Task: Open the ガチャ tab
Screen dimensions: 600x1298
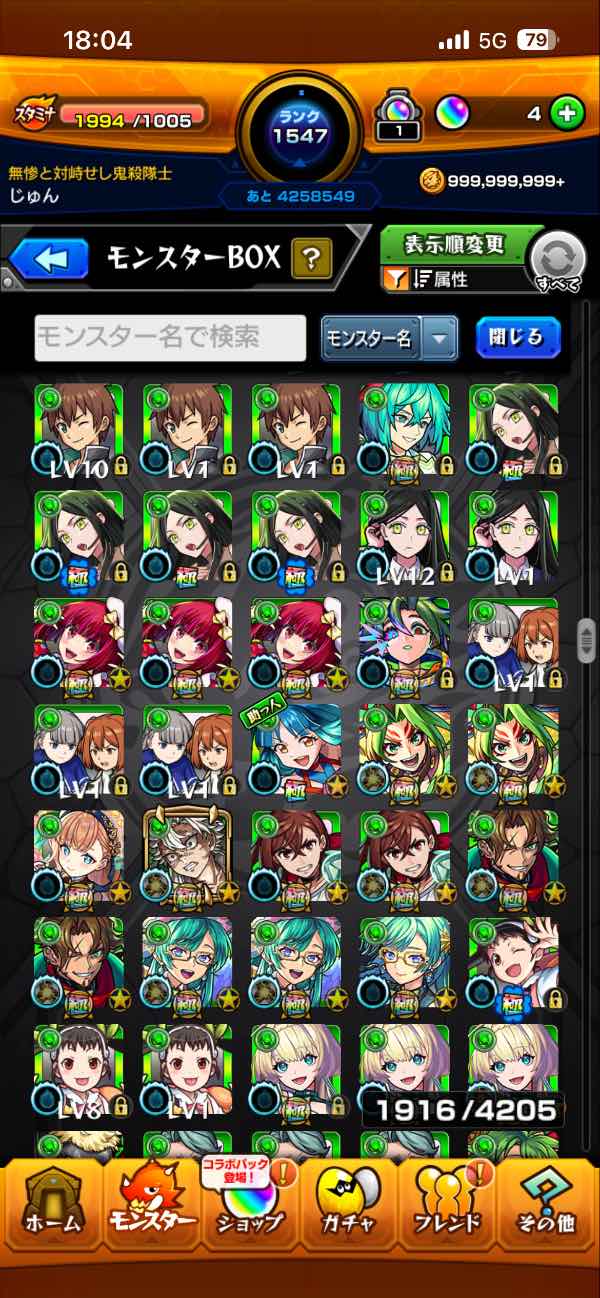Action: (x=347, y=1208)
